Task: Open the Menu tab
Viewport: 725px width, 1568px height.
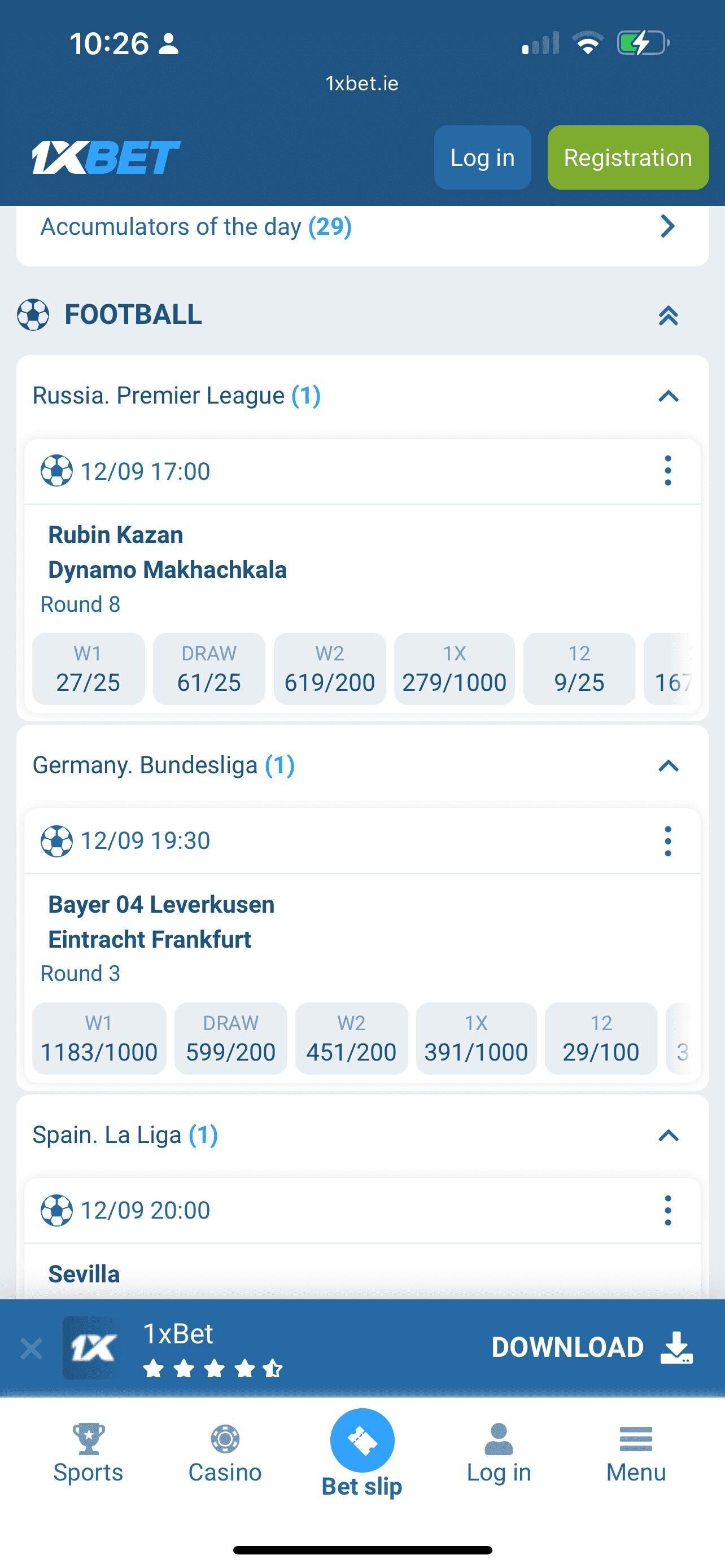Action: click(636, 1453)
